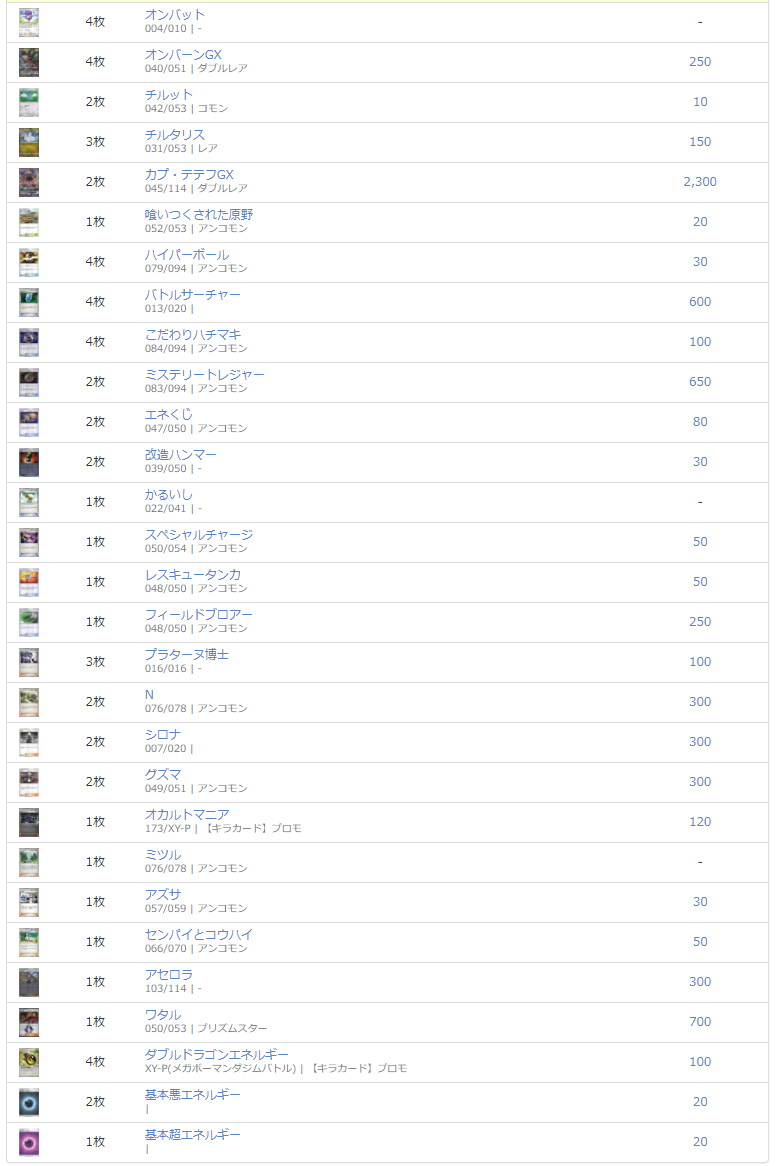Viewport: 776px width, 1166px height.
Task: Select the ミステリートレジャー card name
Action: tap(204, 375)
